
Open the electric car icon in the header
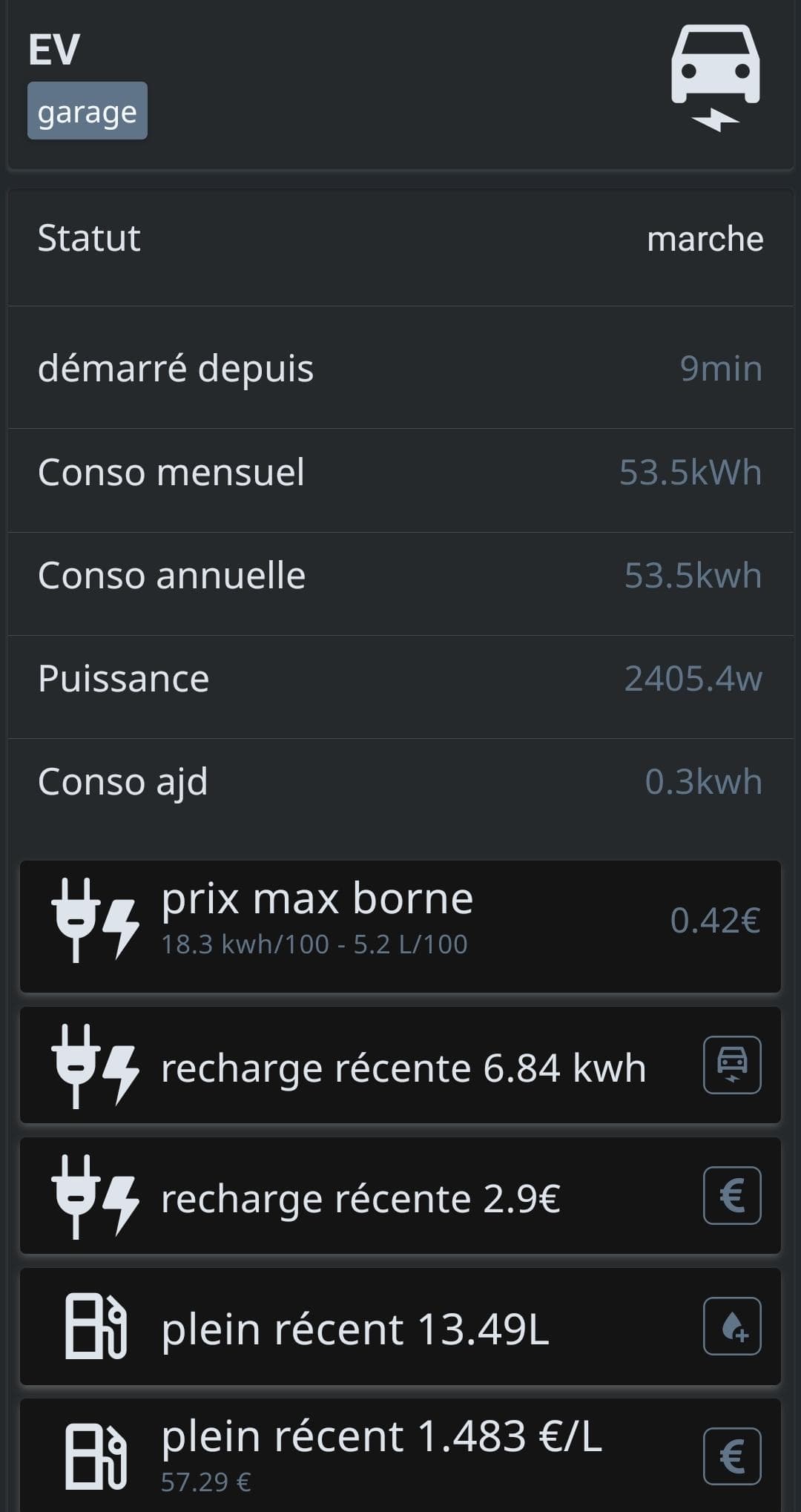(715, 78)
